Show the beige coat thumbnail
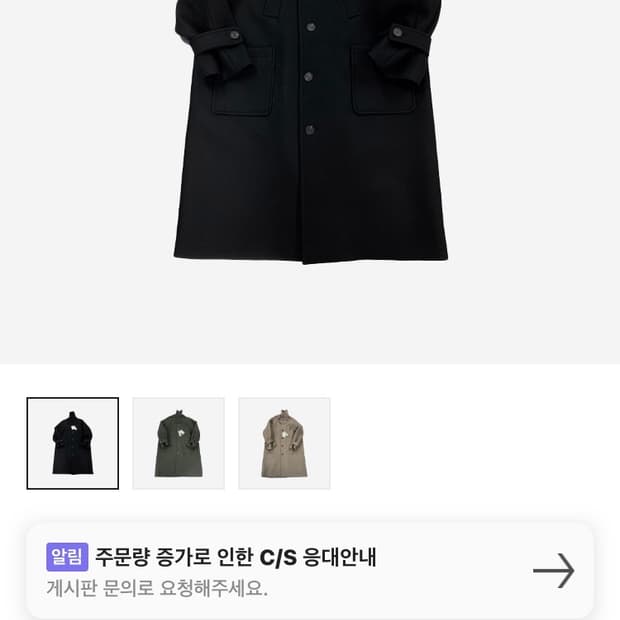Viewport: 620px width, 620px height. click(x=284, y=443)
